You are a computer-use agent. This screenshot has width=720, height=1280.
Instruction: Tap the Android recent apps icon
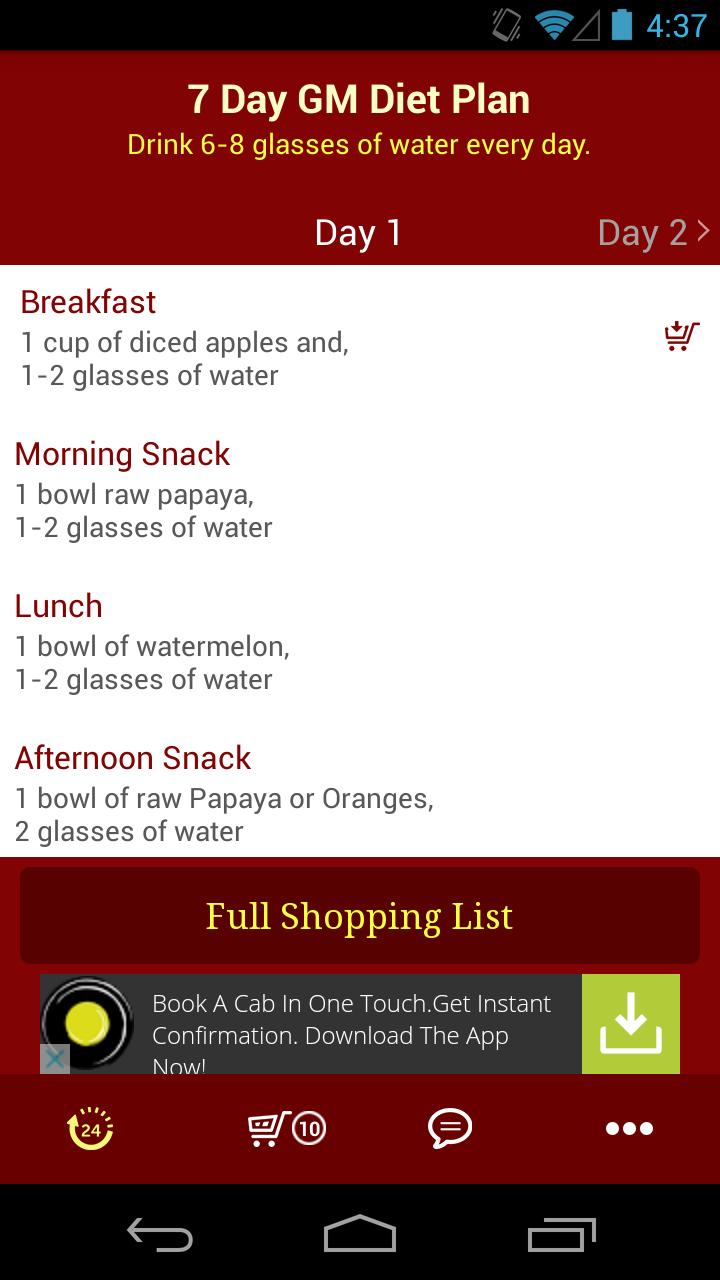[560, 1235]
